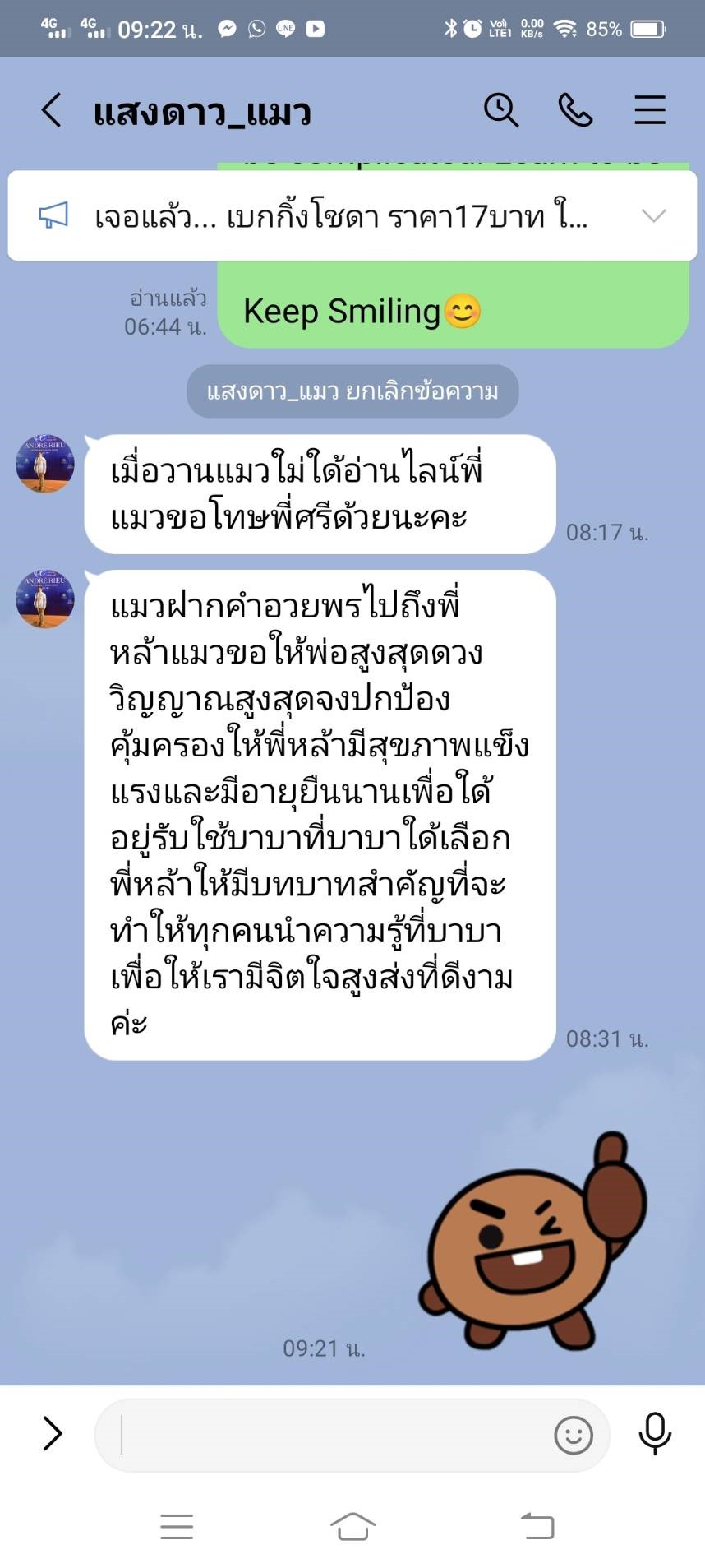Record a voice message with the microphone
The width and height of the screenshot is (705, 1568).
click(655, 1433)
